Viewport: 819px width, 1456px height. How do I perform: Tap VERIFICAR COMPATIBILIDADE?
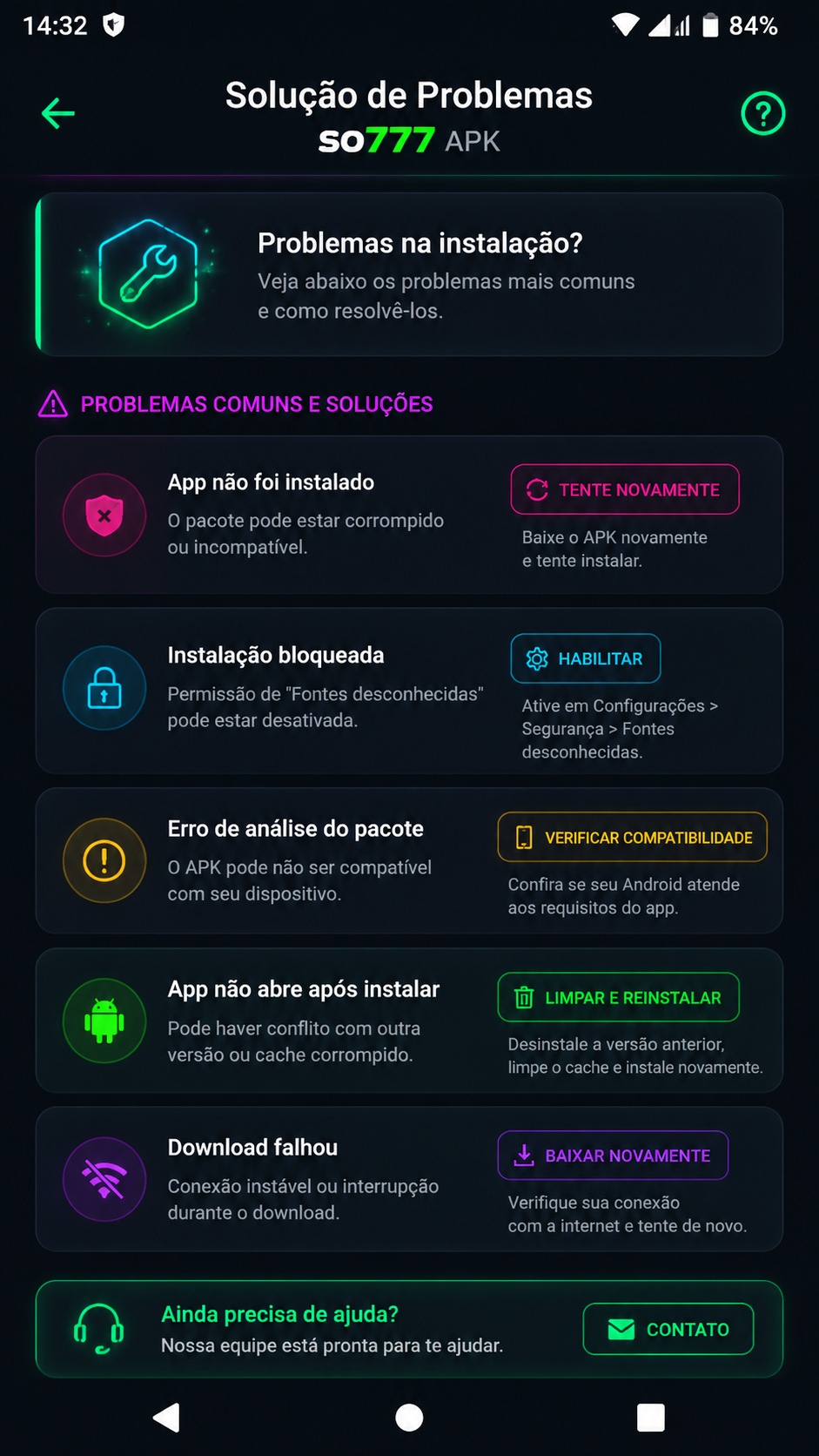632,837
